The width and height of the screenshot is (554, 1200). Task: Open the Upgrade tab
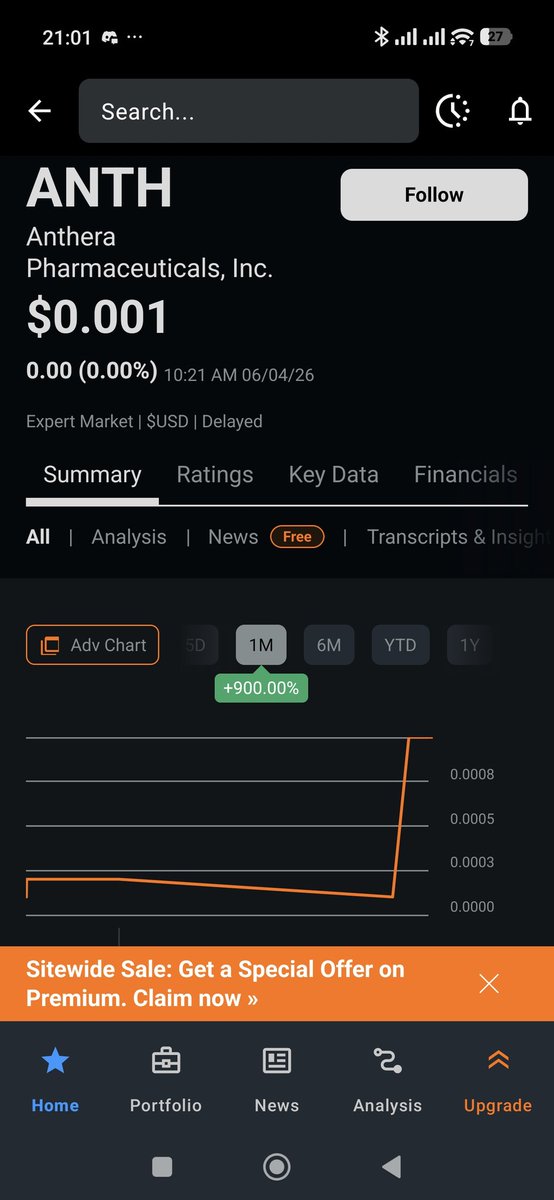(x=498, y=1080)
